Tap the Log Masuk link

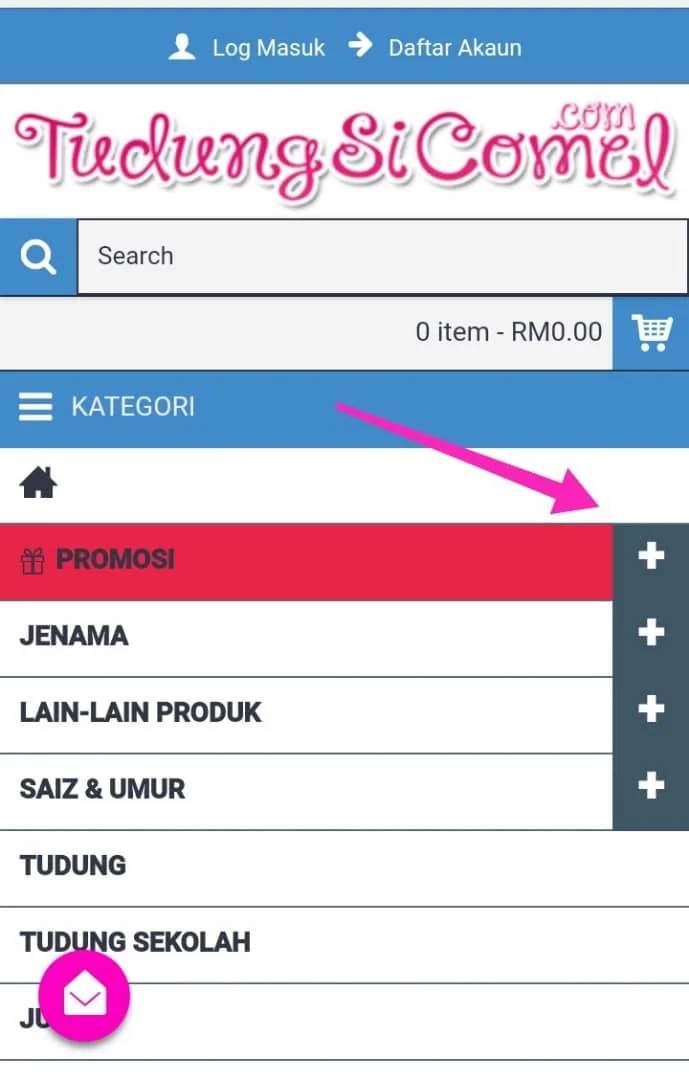[247, 47]
